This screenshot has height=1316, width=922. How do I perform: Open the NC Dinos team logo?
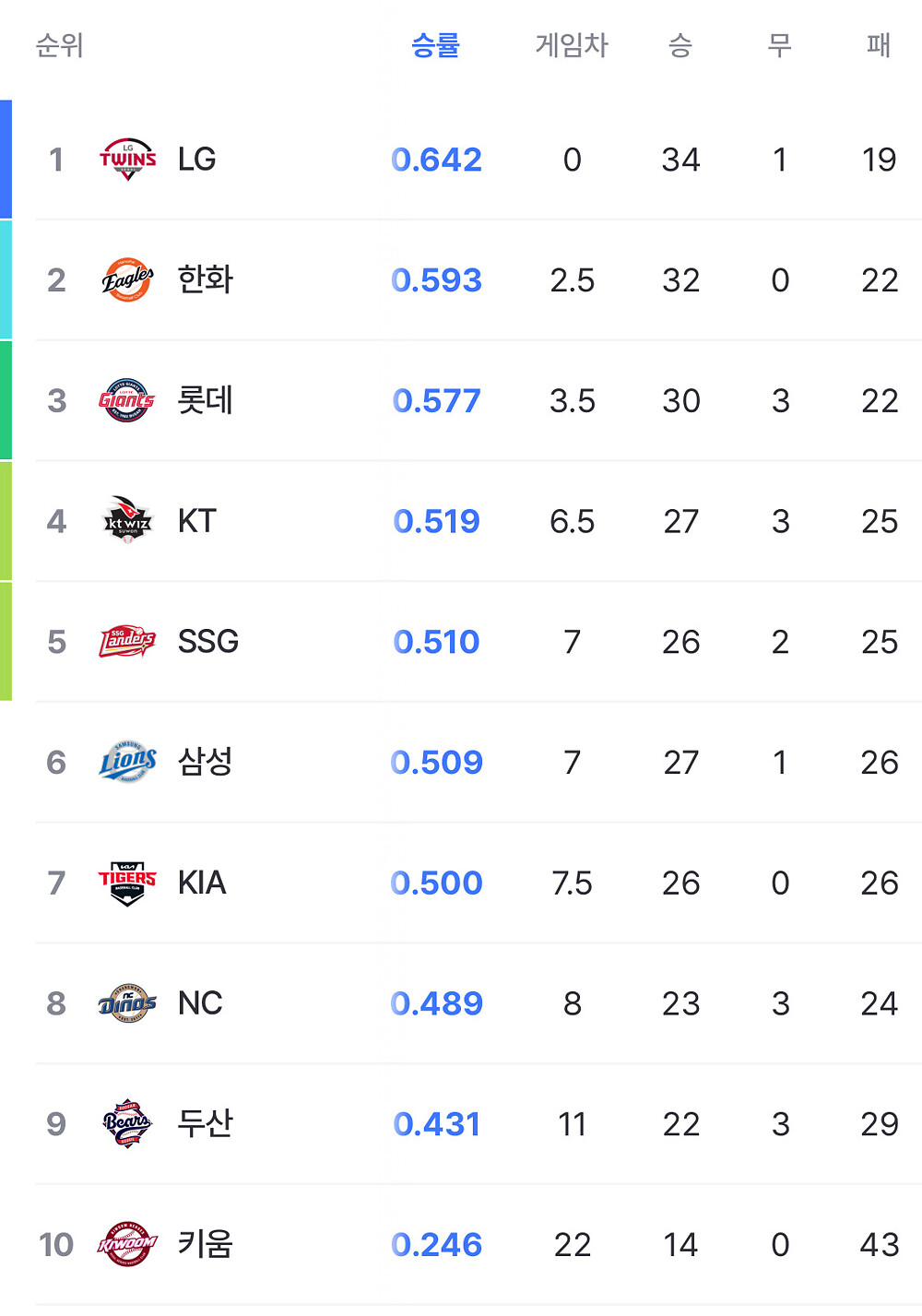point(128,1003)
